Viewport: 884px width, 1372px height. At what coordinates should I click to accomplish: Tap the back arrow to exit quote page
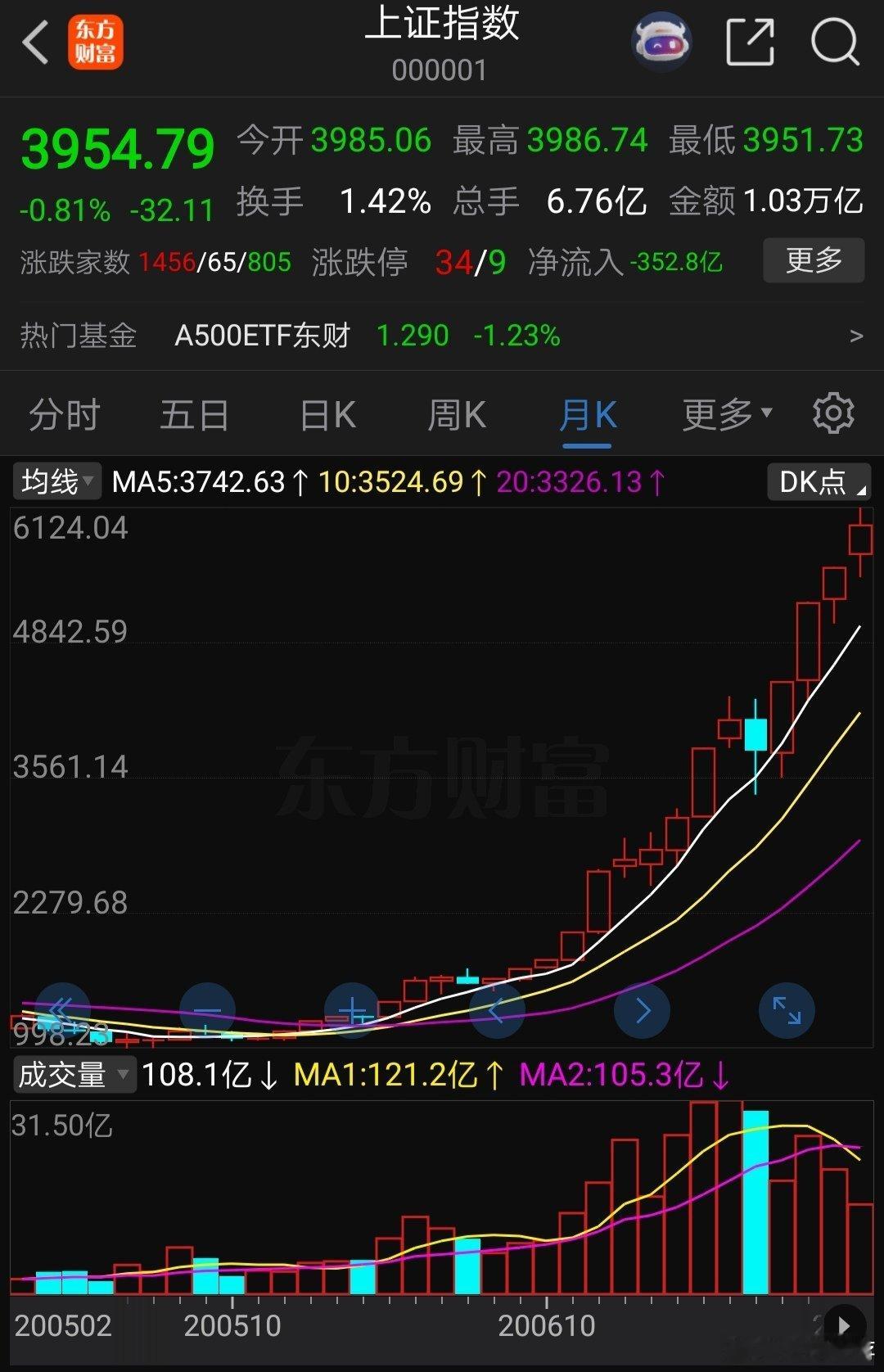[34, 39]
